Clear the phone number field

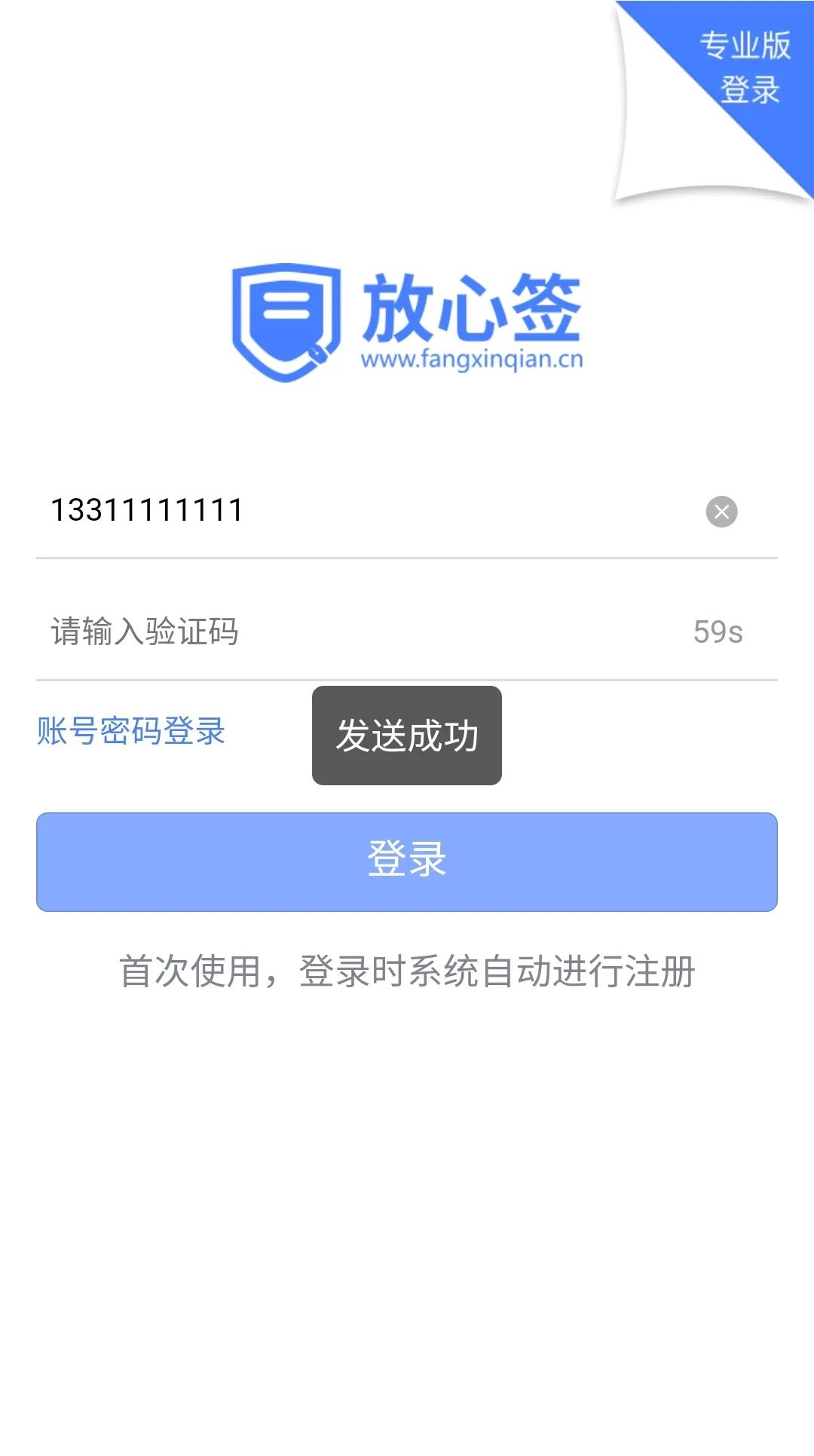(x=721, y=512)
